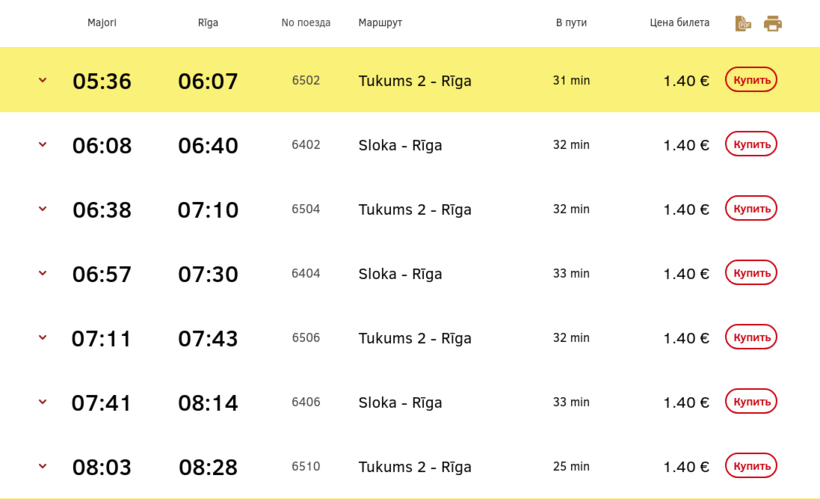
Task: Buy ticket for the 07:41 train
Action: point(751,402)
